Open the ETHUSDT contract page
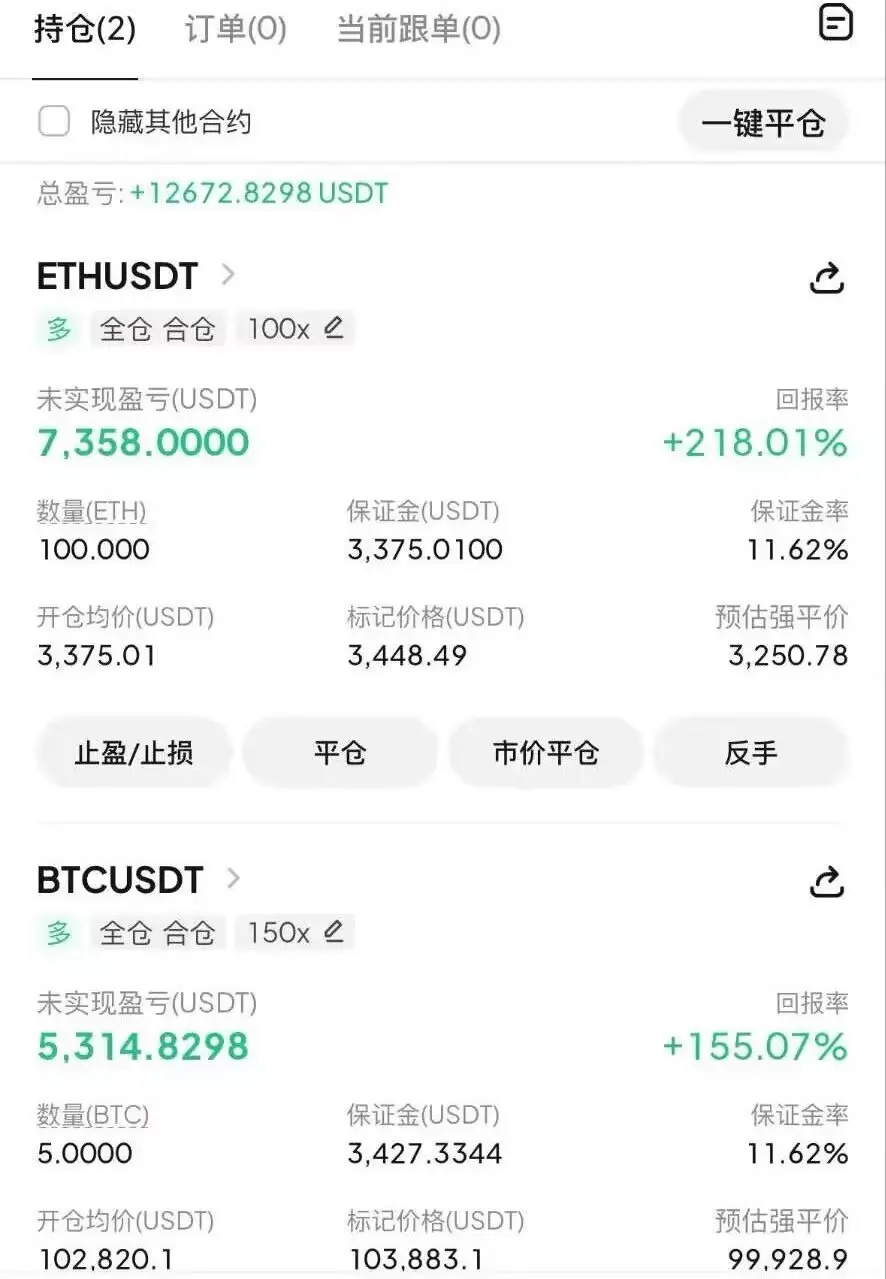 tap(135, 276)
